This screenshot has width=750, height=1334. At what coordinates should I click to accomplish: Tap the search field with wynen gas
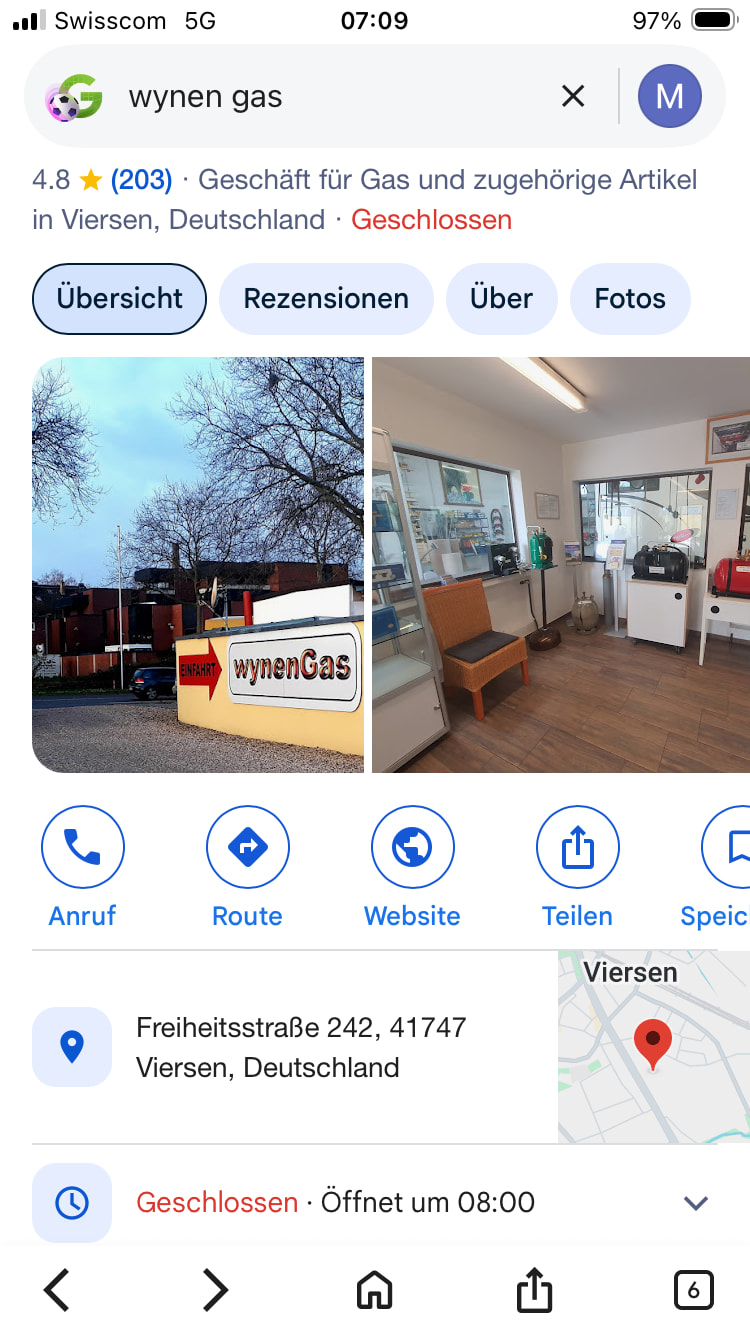pyautogui.click(x=330, y=96)
